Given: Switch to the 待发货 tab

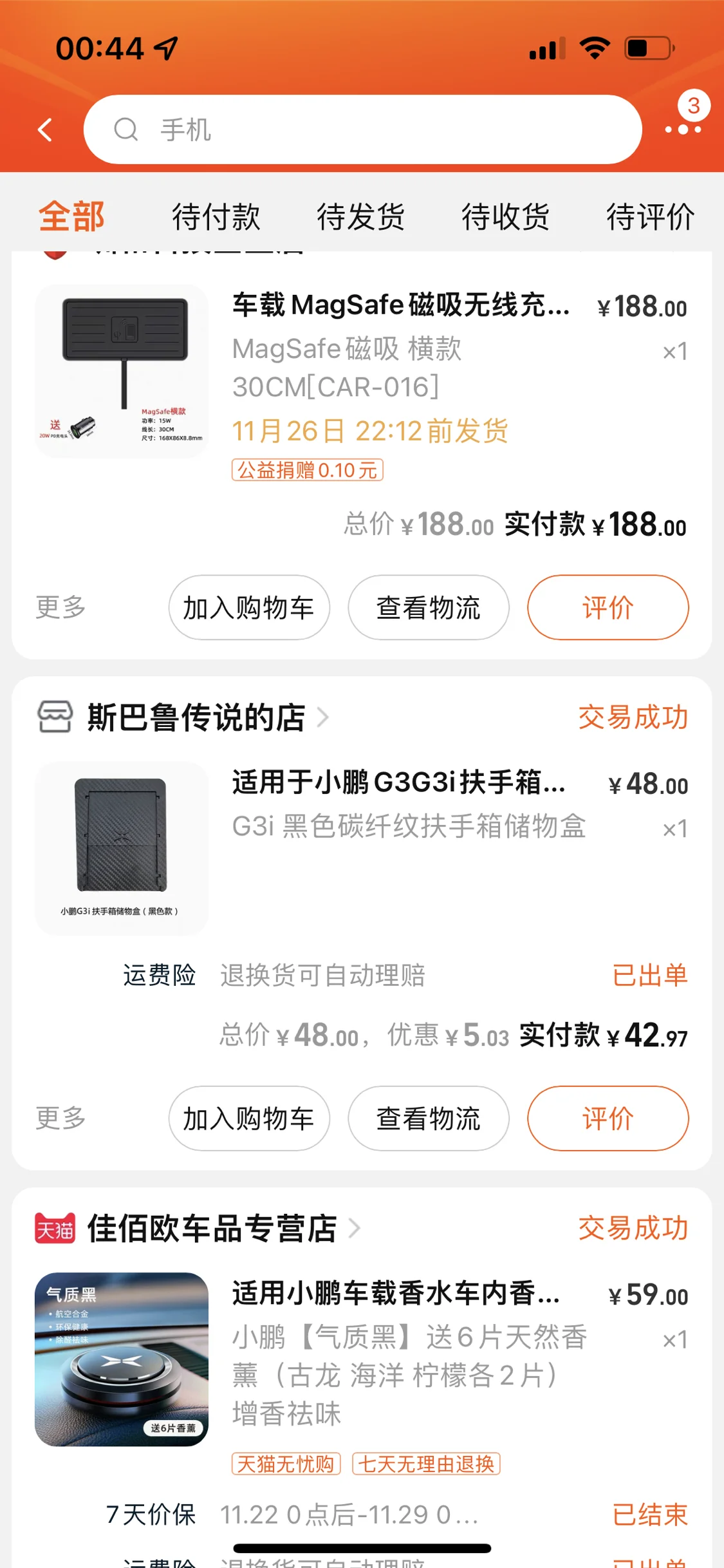Looking at the screenshot, I should 360,216.
